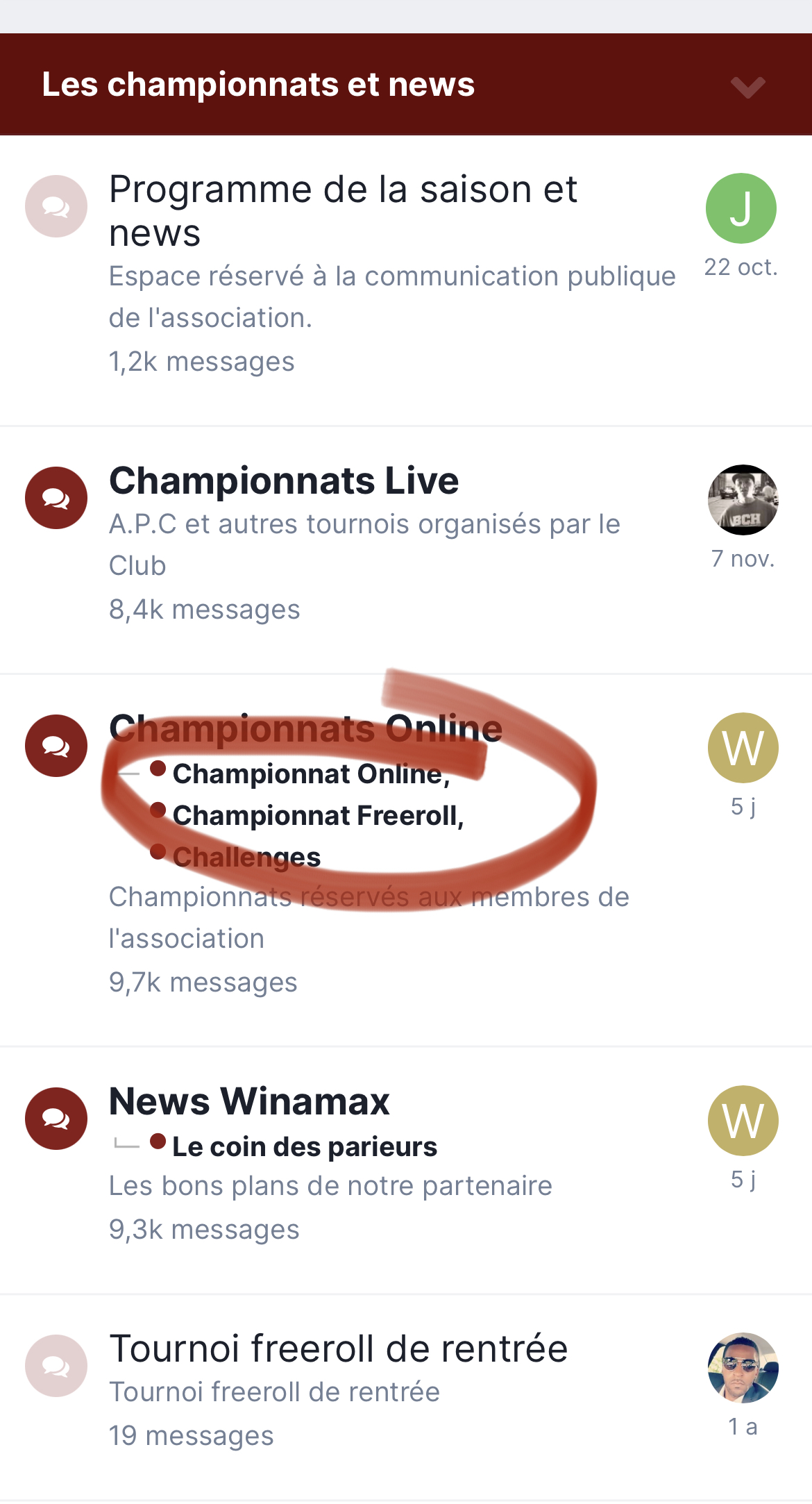The image size is (812, 1504).
Task: Open the Championnat Freeroll subforum
Action: tap(319, 815)
